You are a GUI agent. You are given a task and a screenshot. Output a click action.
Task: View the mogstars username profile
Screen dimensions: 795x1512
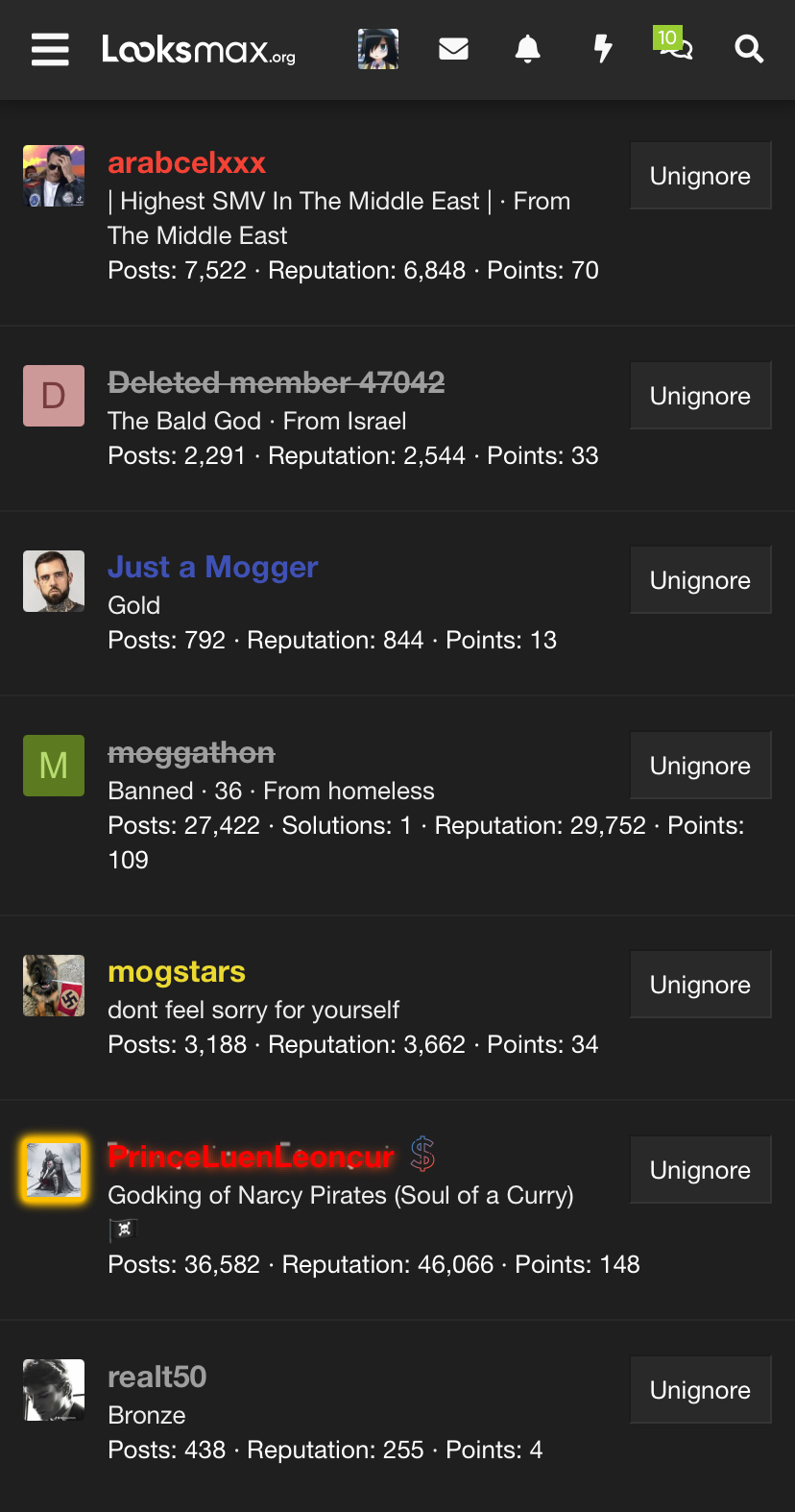point(177,972)
